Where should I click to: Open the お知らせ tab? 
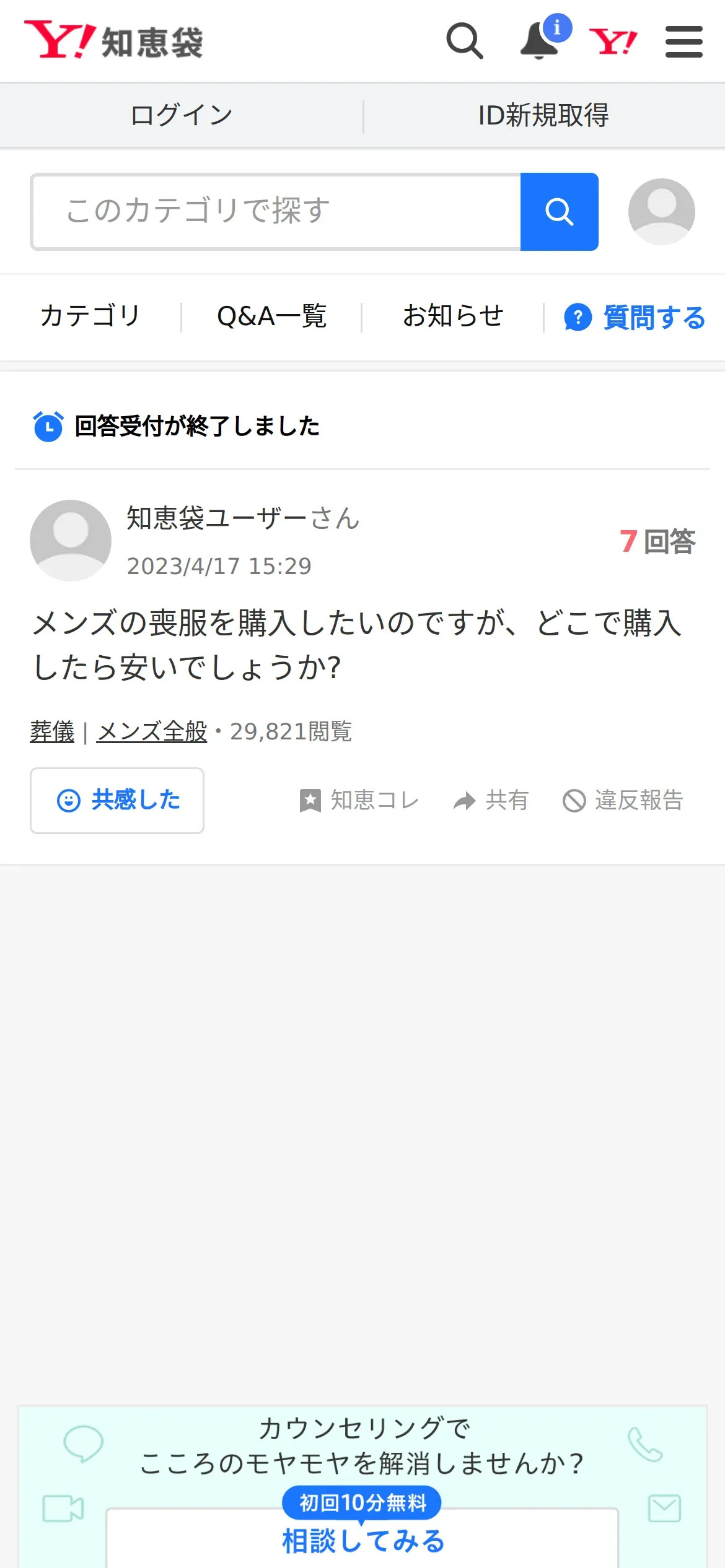coord(453,316)
